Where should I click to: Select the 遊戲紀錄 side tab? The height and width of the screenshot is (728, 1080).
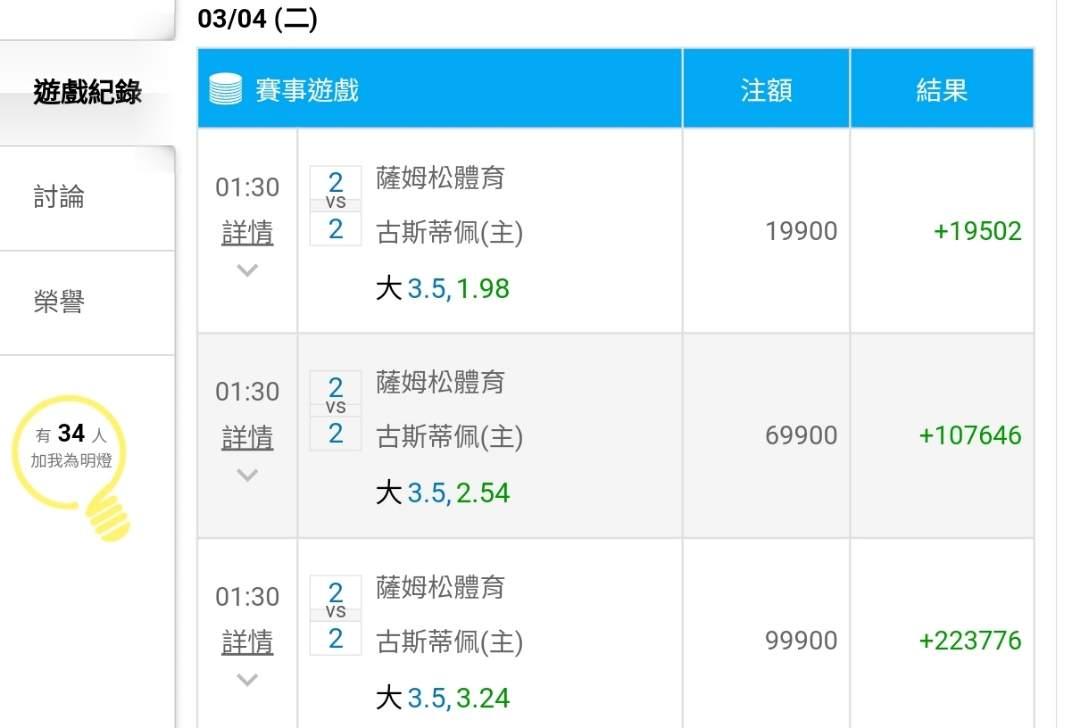click(87, 92)
